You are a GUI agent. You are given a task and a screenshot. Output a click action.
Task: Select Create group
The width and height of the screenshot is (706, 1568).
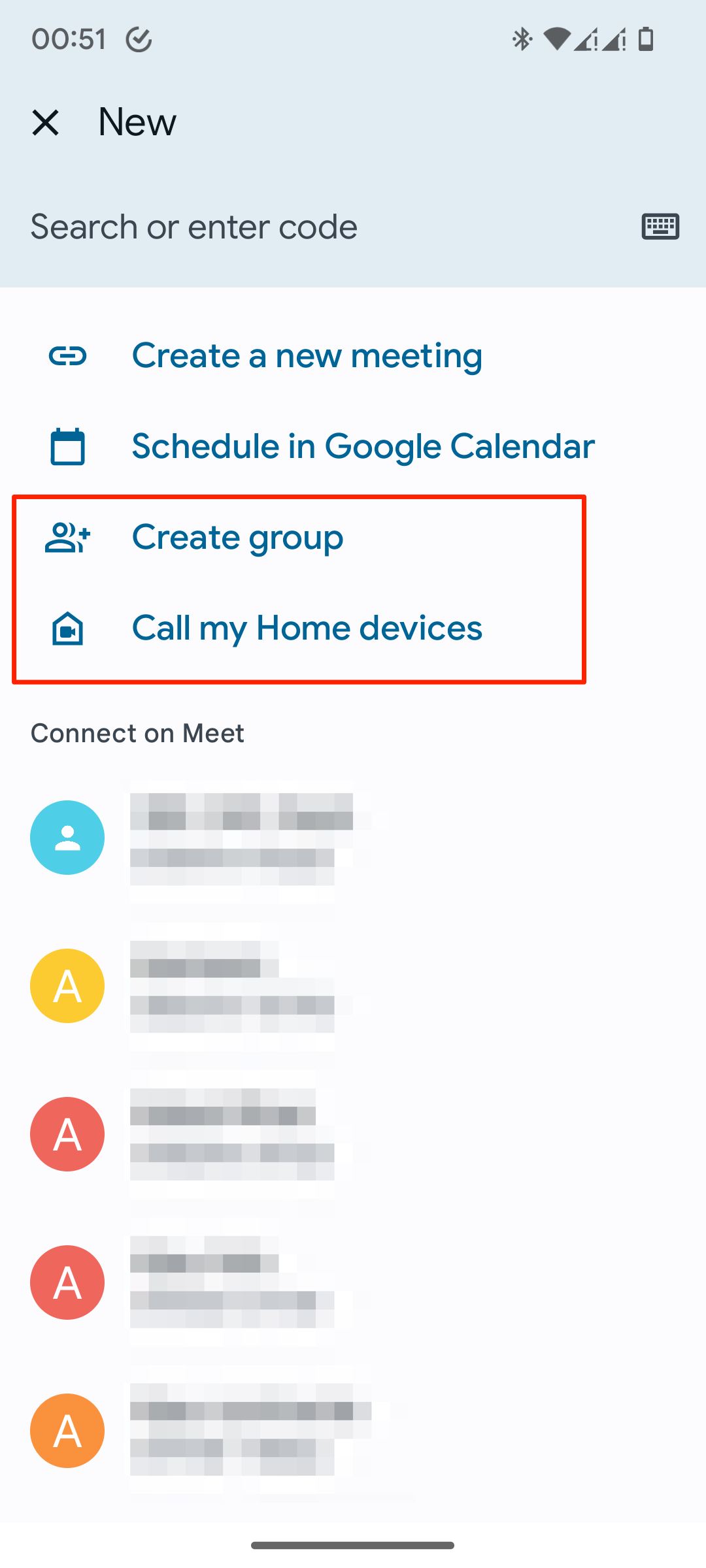[353, 538]
